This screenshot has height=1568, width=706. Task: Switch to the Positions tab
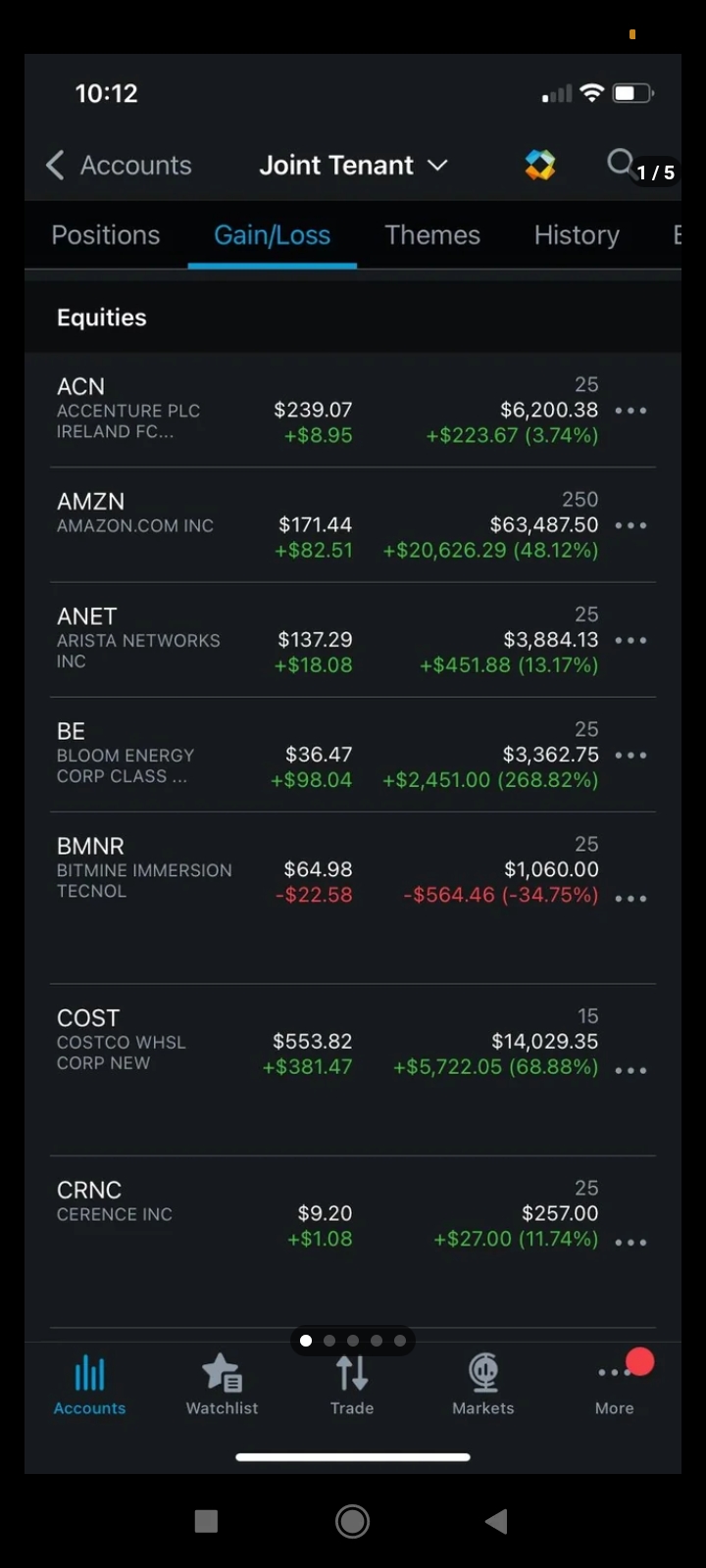[105, 234]
